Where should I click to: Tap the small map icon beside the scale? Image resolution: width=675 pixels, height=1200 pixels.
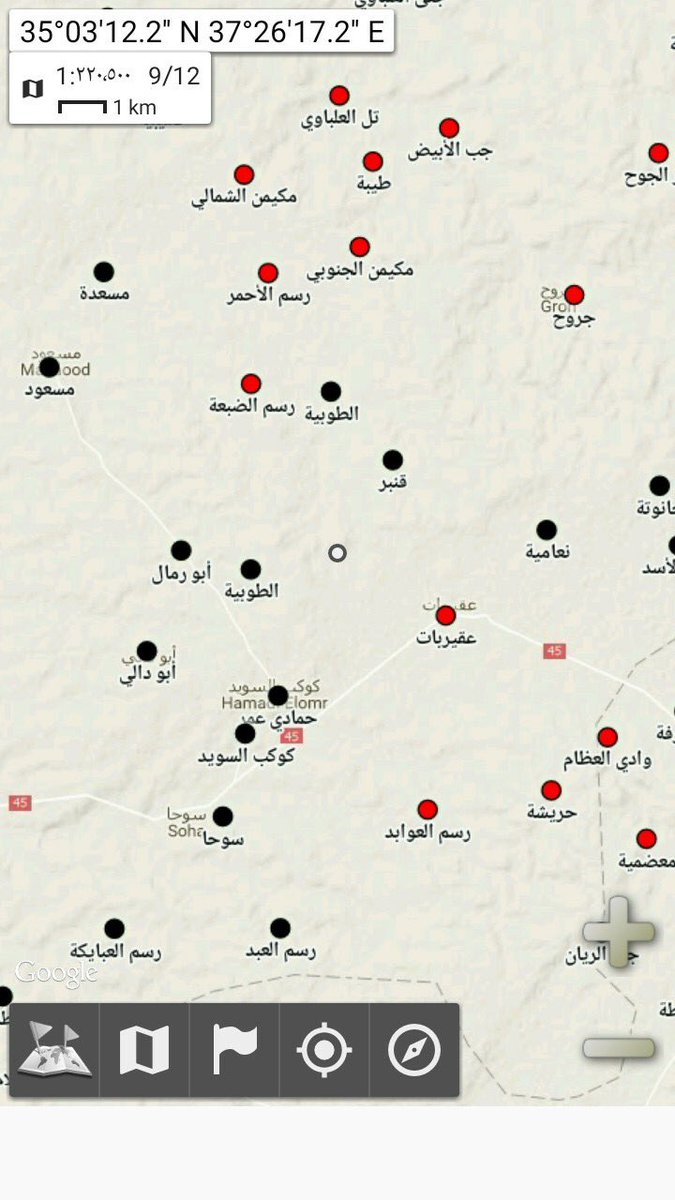tap(33, 89)
